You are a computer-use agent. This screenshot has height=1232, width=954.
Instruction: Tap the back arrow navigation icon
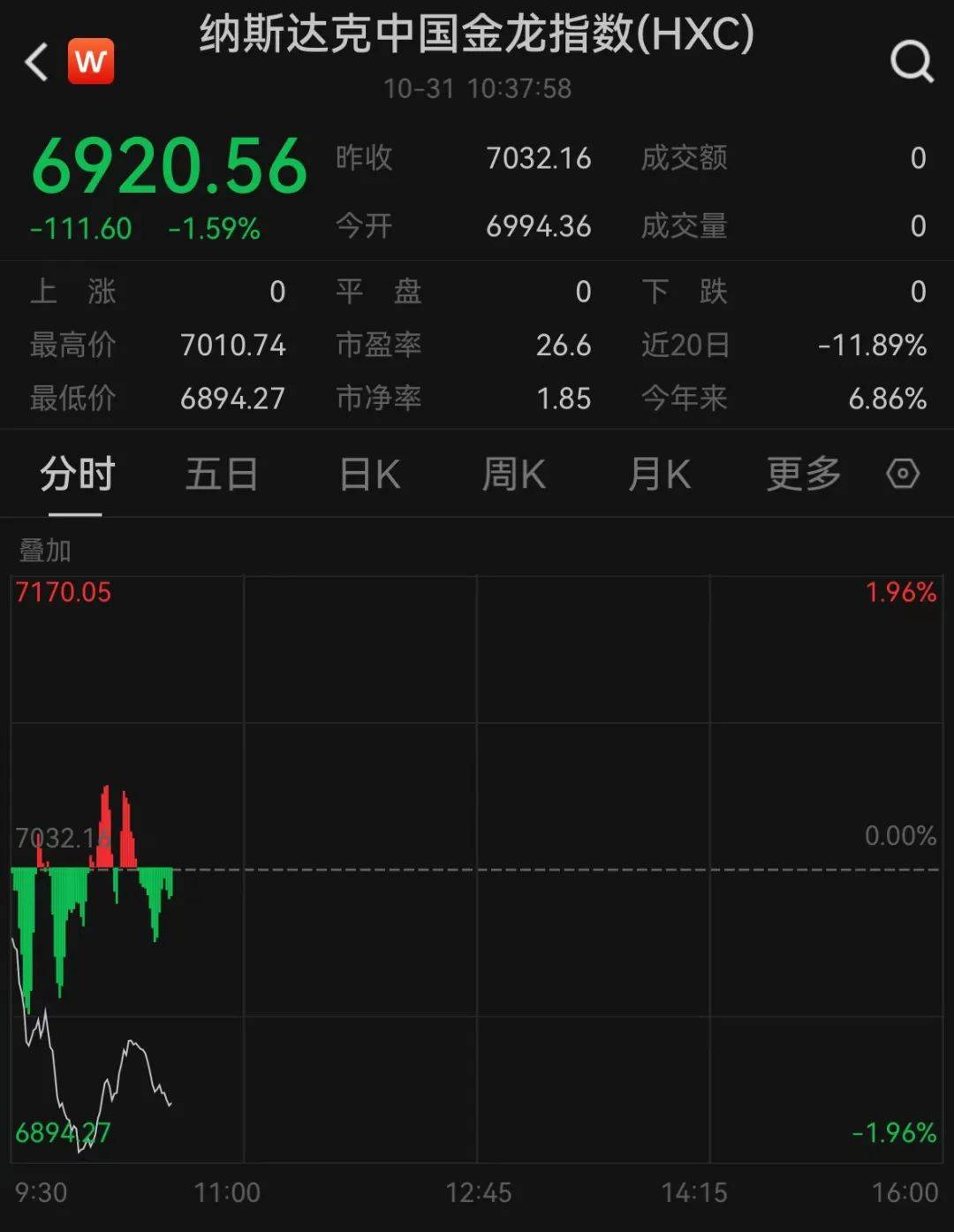click(35, 60)
